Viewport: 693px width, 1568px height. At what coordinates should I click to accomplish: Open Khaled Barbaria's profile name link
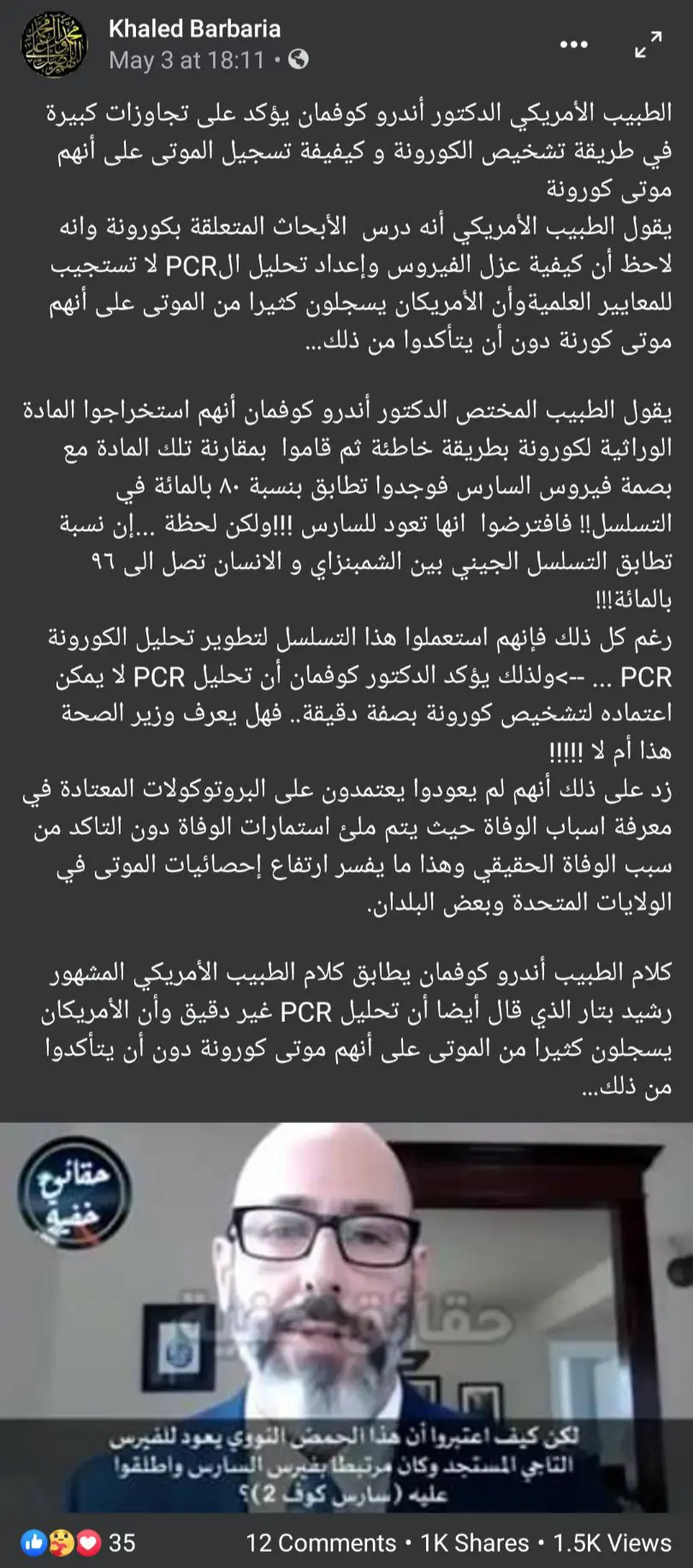[x=194, y=28]
